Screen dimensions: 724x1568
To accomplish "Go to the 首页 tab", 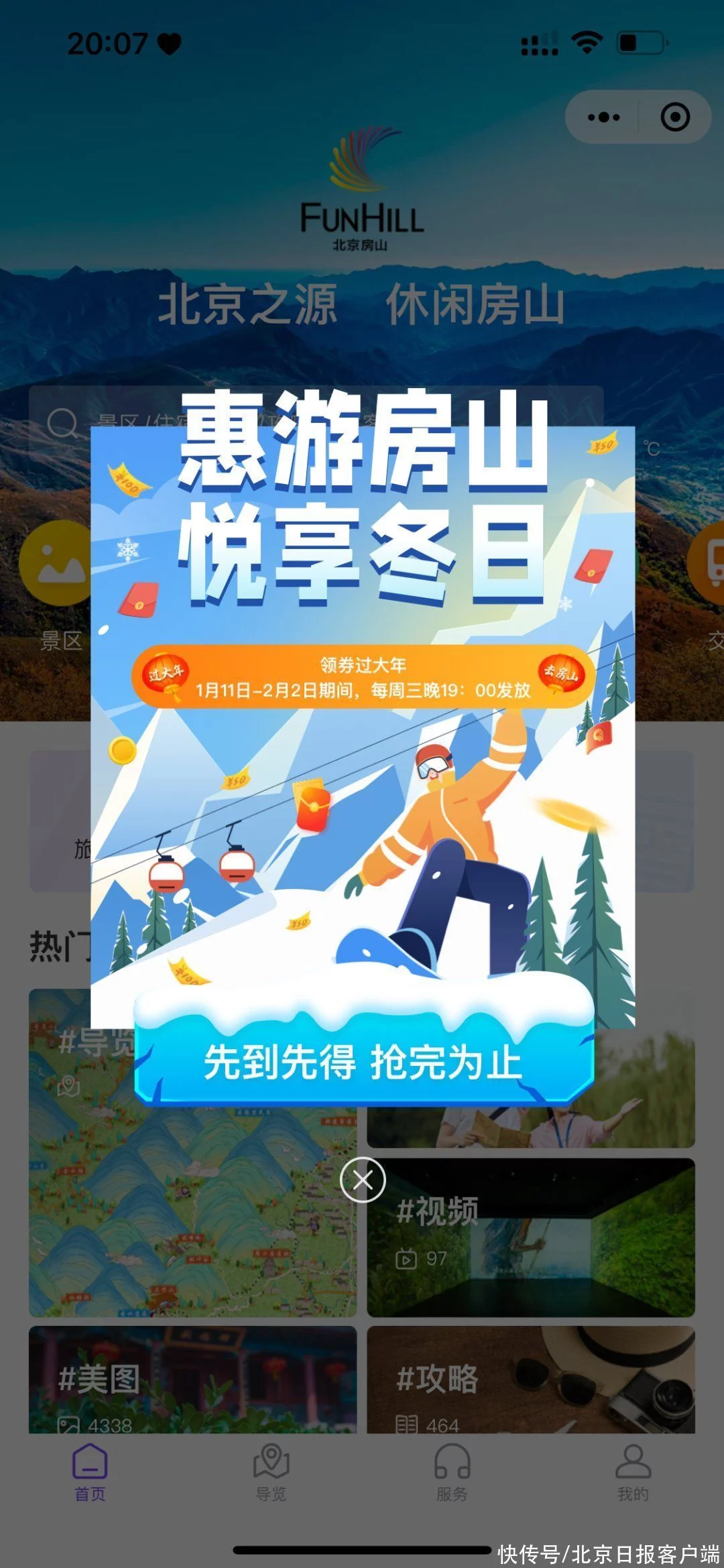I will click(90, 1472).
